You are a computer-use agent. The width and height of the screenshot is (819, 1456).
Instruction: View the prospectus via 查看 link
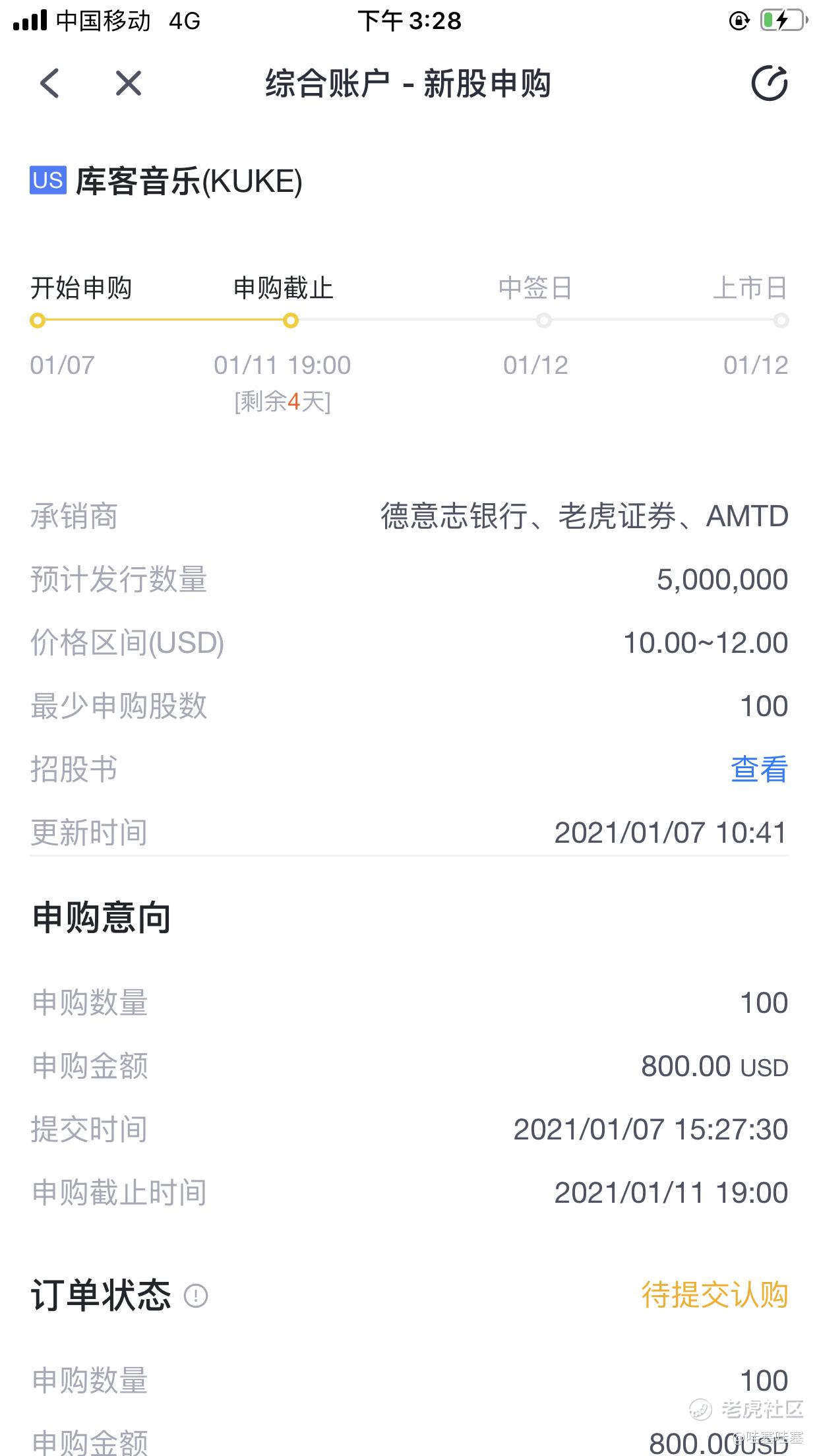[759, 769]
